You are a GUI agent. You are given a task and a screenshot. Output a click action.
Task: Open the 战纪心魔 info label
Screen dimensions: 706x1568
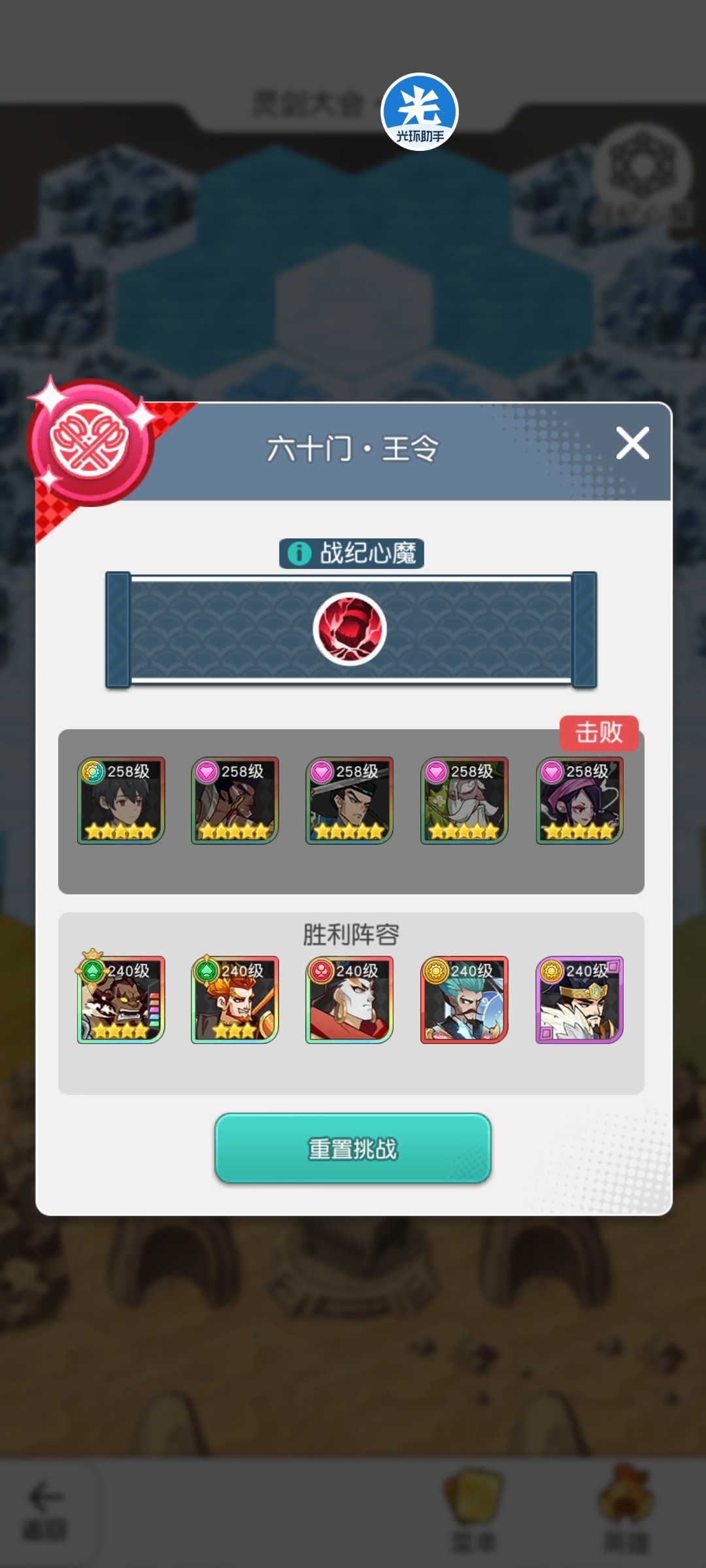click(x=352, y=553)
